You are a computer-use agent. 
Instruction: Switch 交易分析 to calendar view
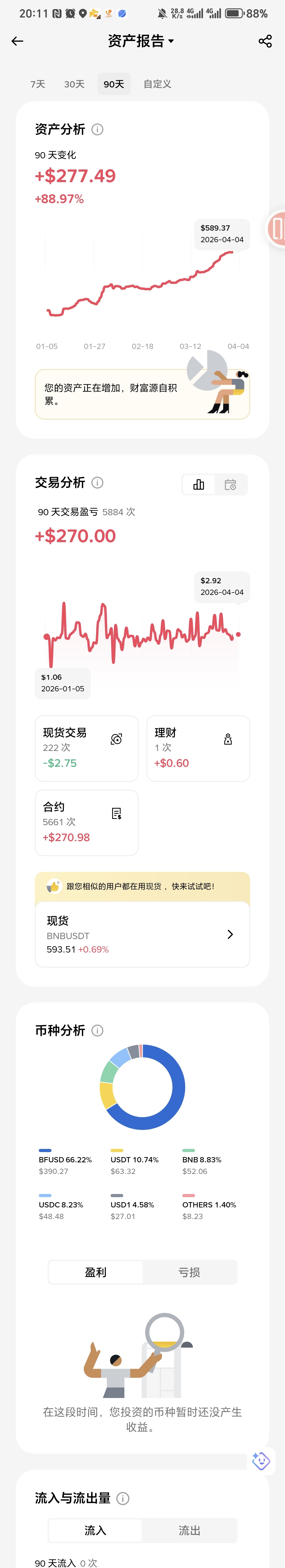coord(230,484)
